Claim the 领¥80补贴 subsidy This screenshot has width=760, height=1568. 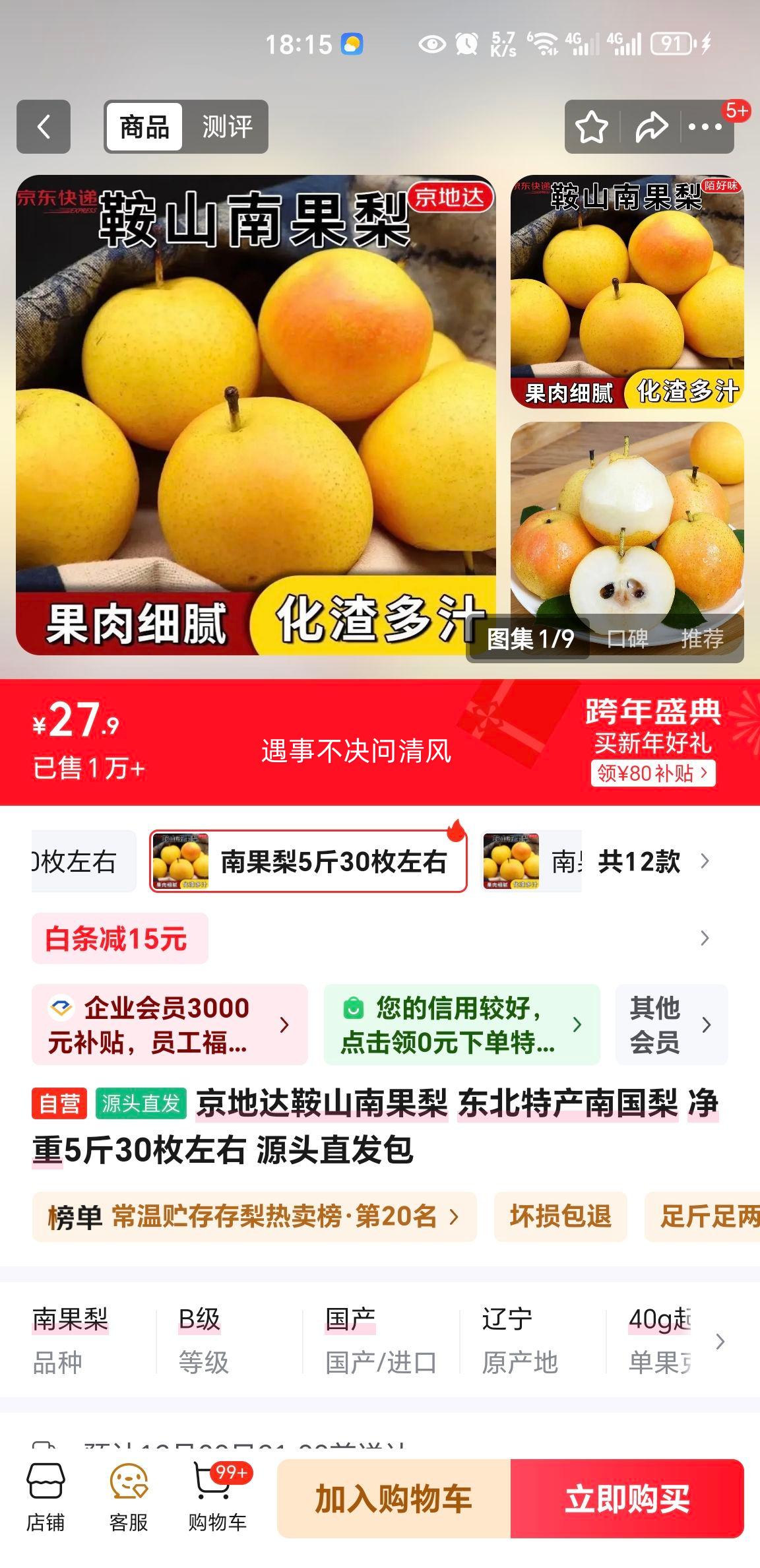coord(652,773)
